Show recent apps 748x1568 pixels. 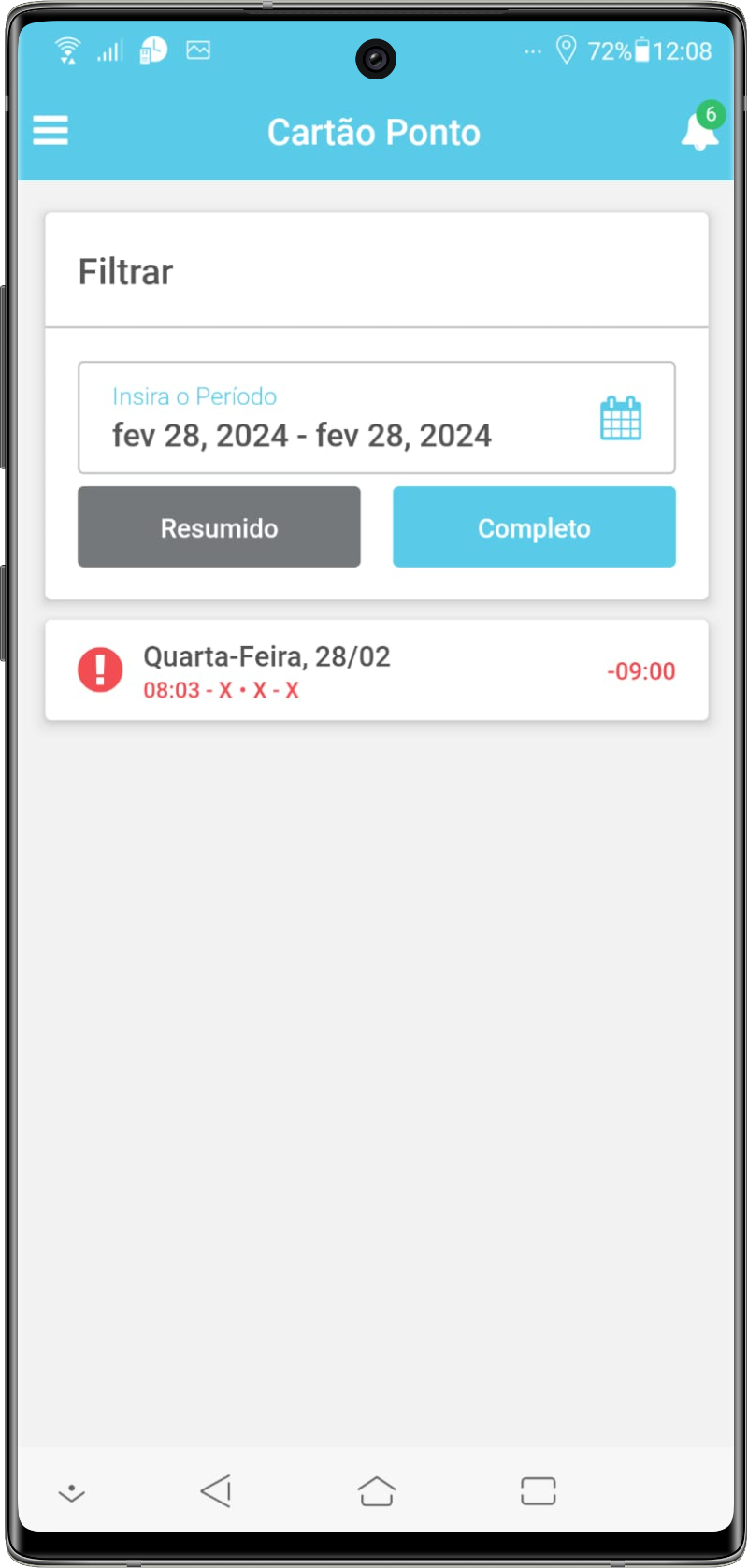pyautogui.click(x=538, y=1490)
